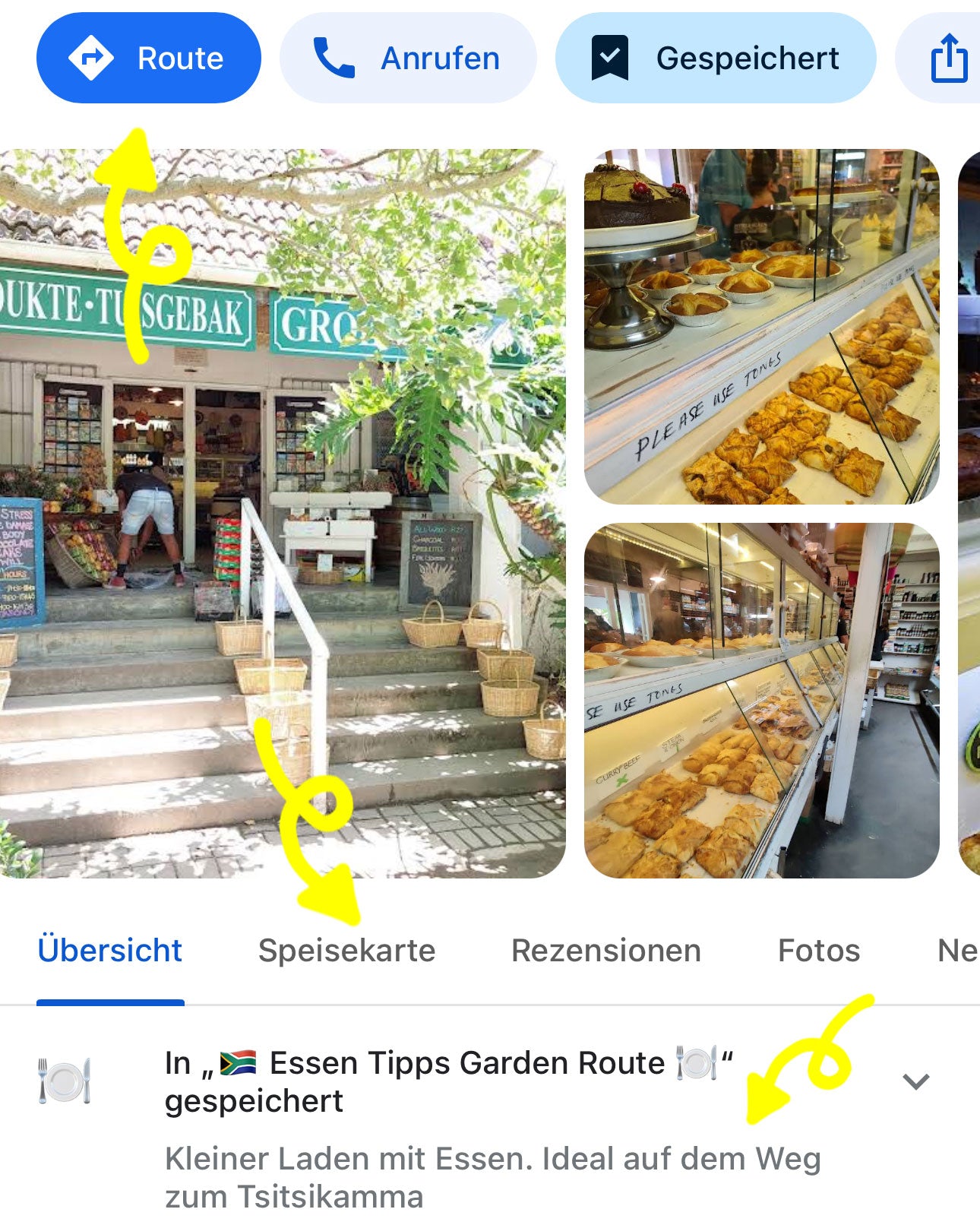Viewport: 980px width, 1225px height.
Task: Share this place via share icon
Action: [948, 58]
